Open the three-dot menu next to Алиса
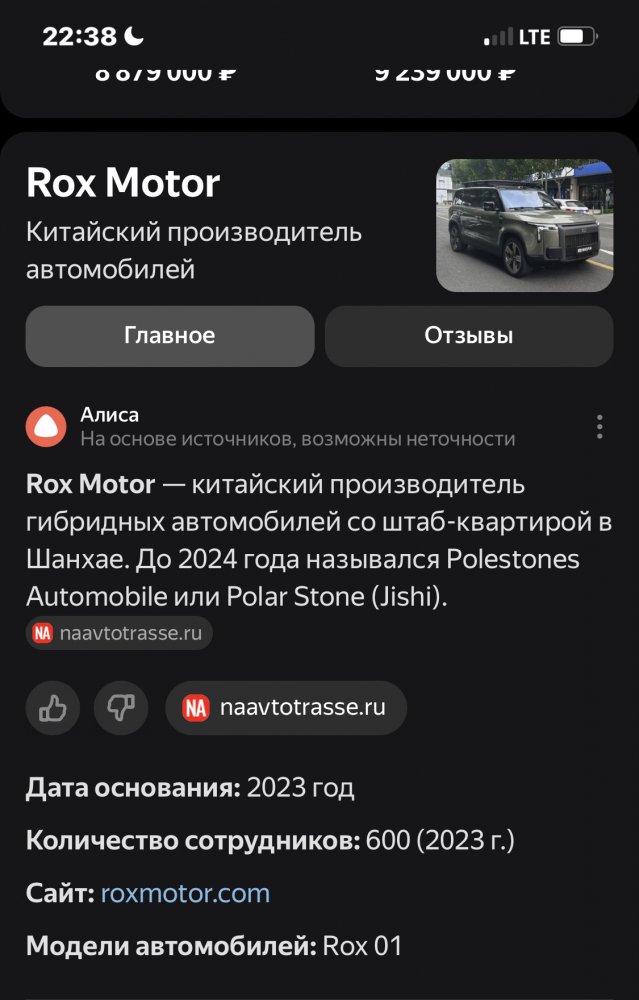 coord(599,427)
